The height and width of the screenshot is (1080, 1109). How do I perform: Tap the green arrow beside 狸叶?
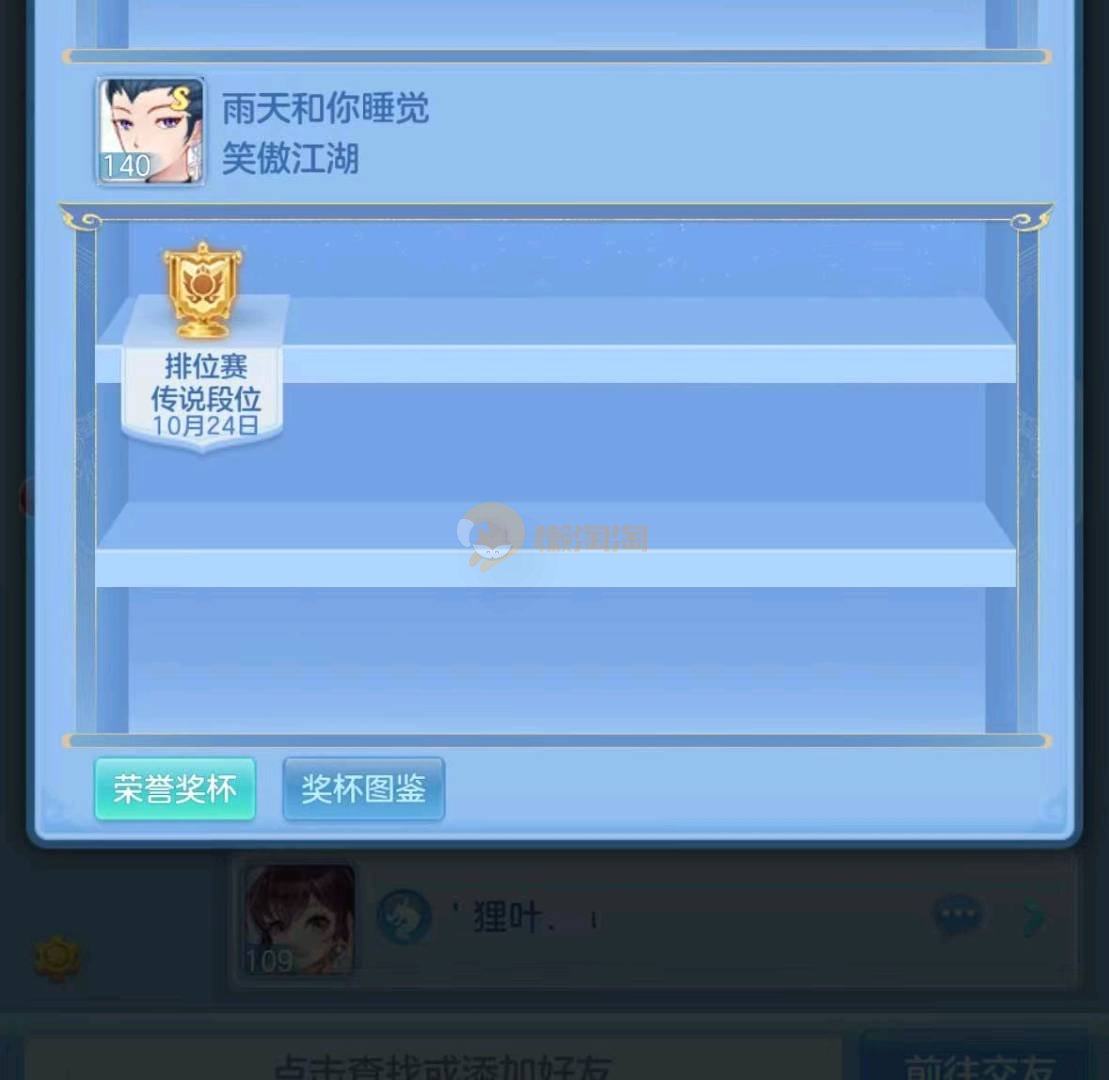tap(1034, 917)
